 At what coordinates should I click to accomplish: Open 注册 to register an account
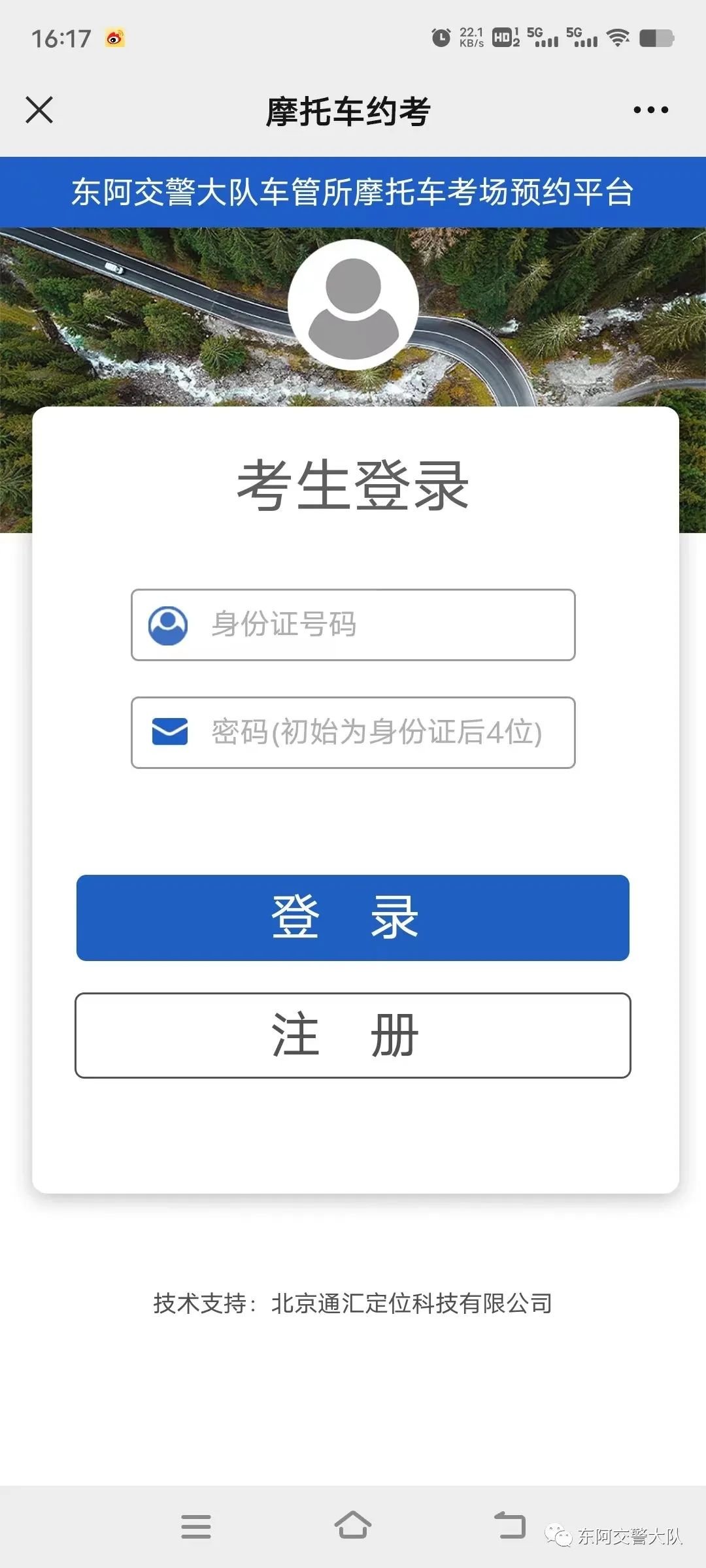click(353, 1035)
